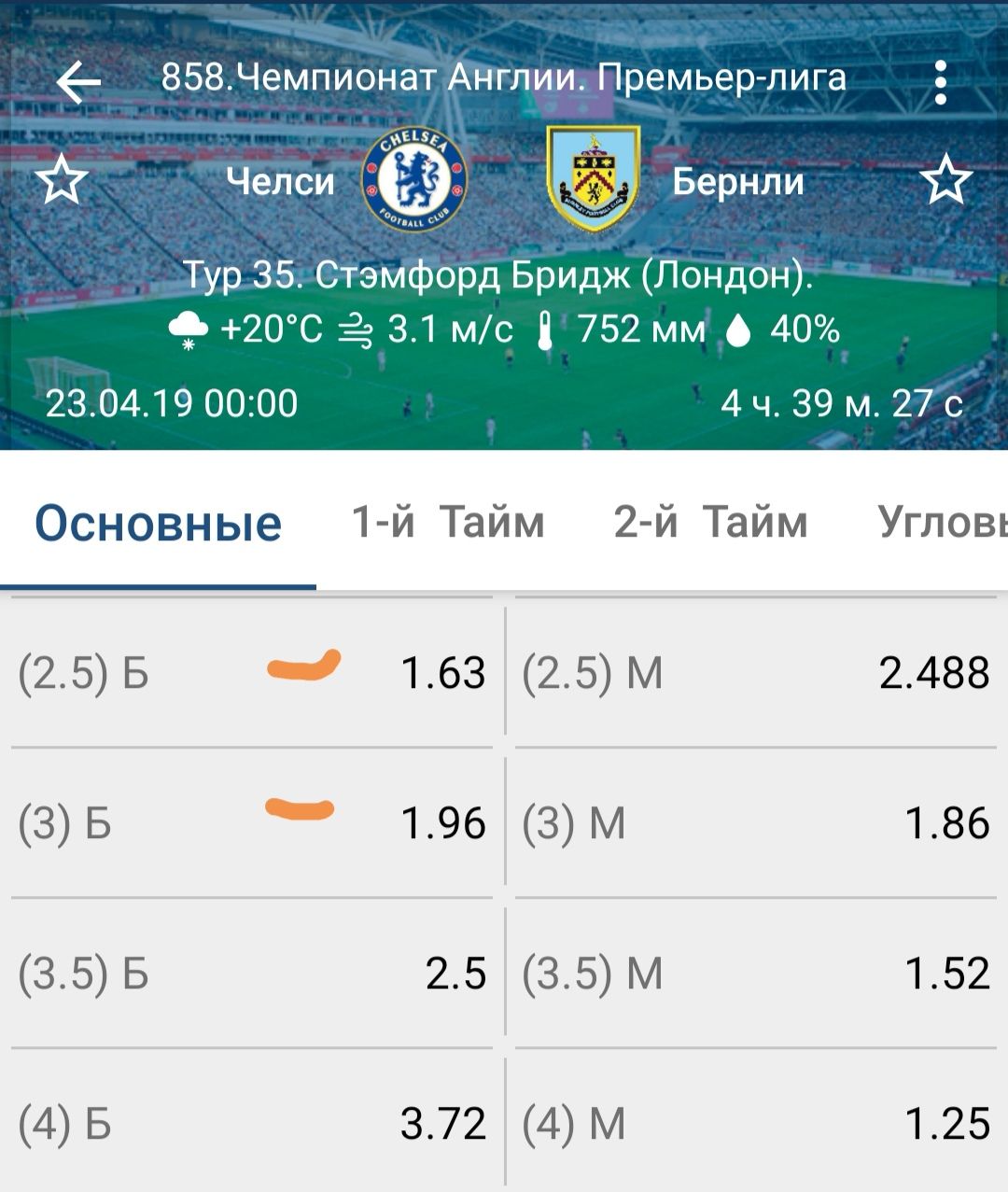Select the (3.5) М bet at 1.52
1008x1192 pixels.
pyautogui.click(x=755, y=974)
